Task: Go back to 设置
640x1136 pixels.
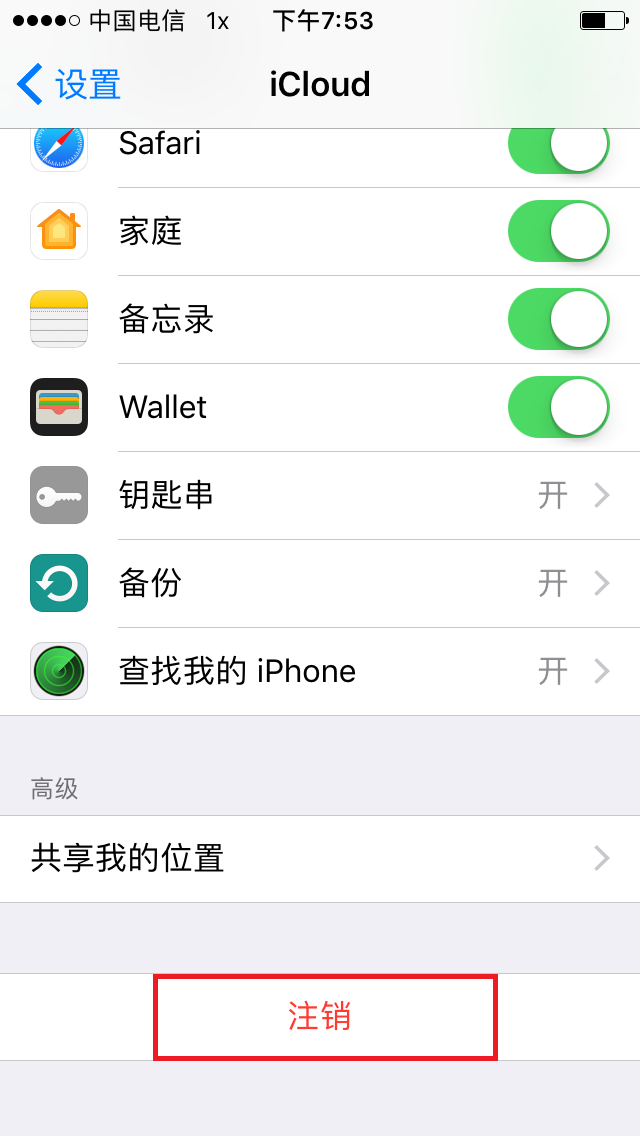Action: (x=68, y=84)
